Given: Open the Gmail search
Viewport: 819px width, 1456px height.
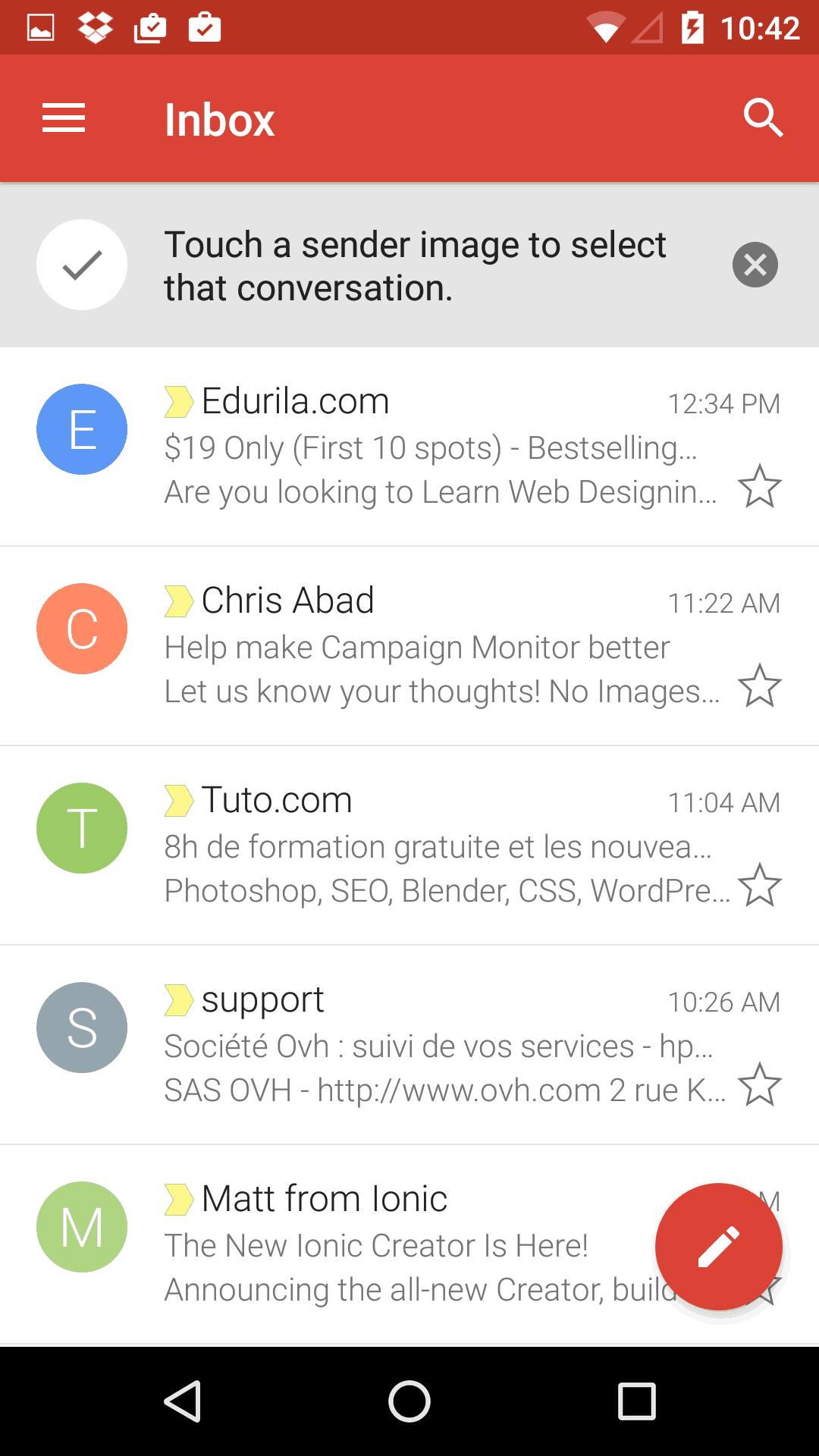Looking at the screenshot, I should tap(763, 118).
